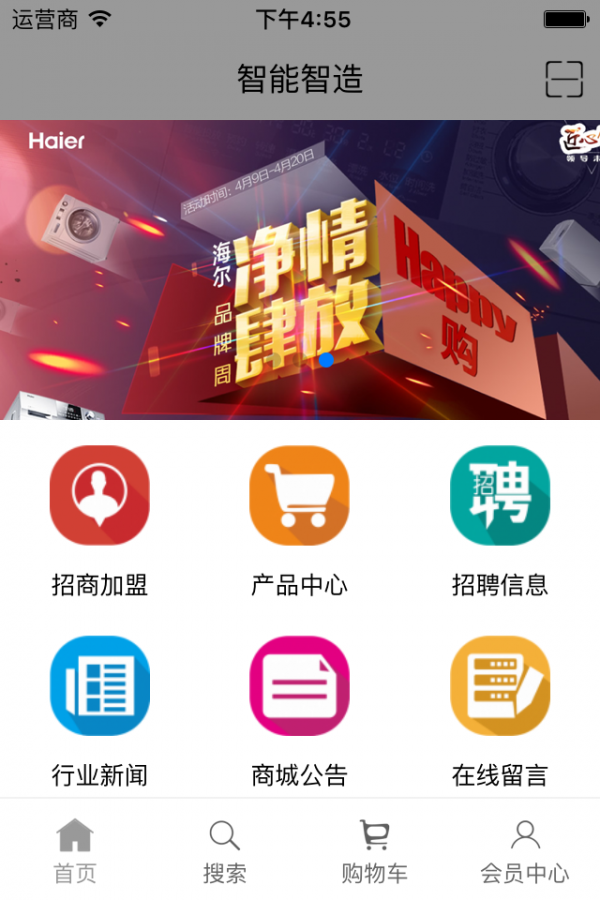Switch to the 搜索 search tab
Screen dimensions: 600x900
pyautogui.click(x=225, y=852)
